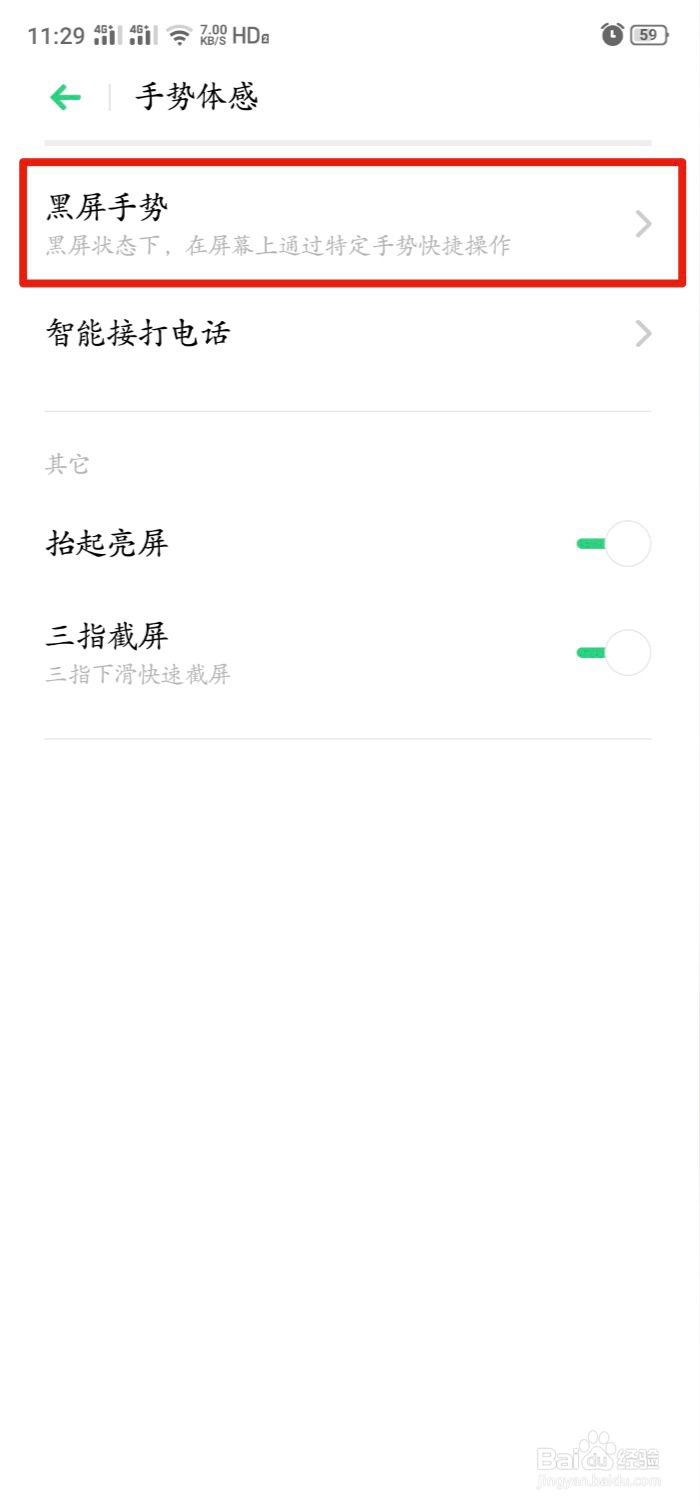700x1506 pixels.
Task: Toggle the 抬起亮屏 switch
Action: pos(614,544)
